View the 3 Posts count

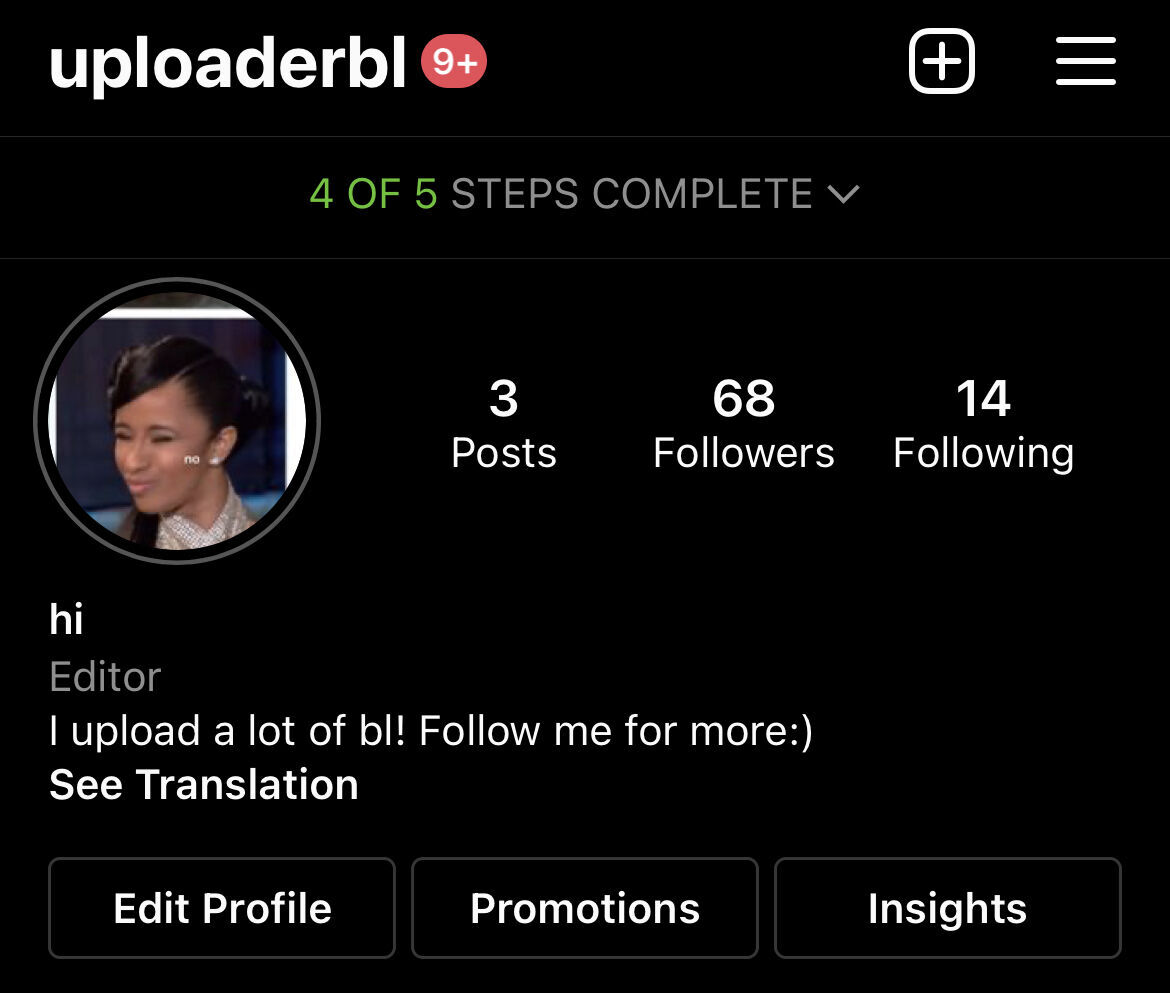(x=504, y=424)
